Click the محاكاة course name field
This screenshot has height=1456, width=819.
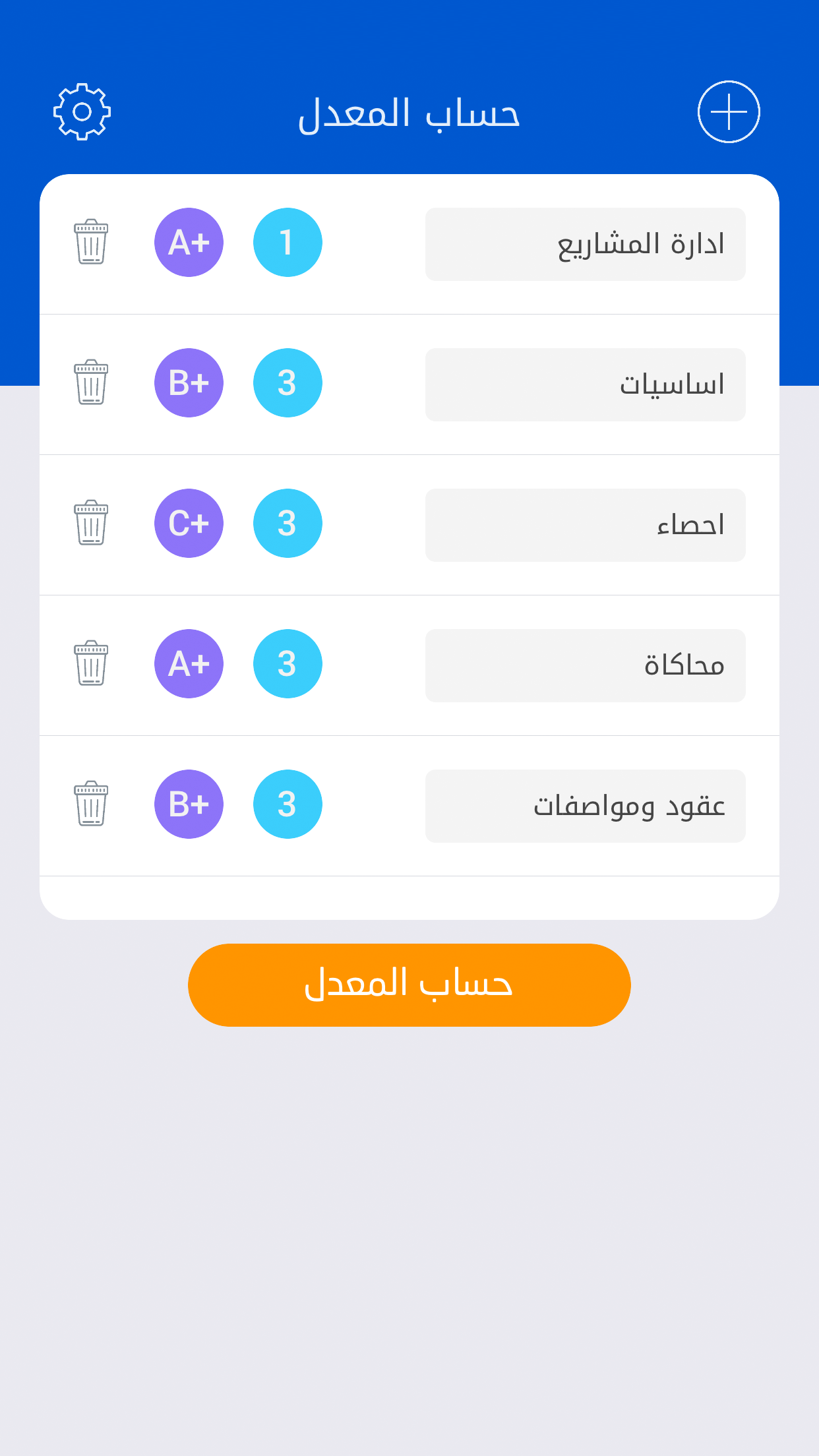tap(584, 665)
